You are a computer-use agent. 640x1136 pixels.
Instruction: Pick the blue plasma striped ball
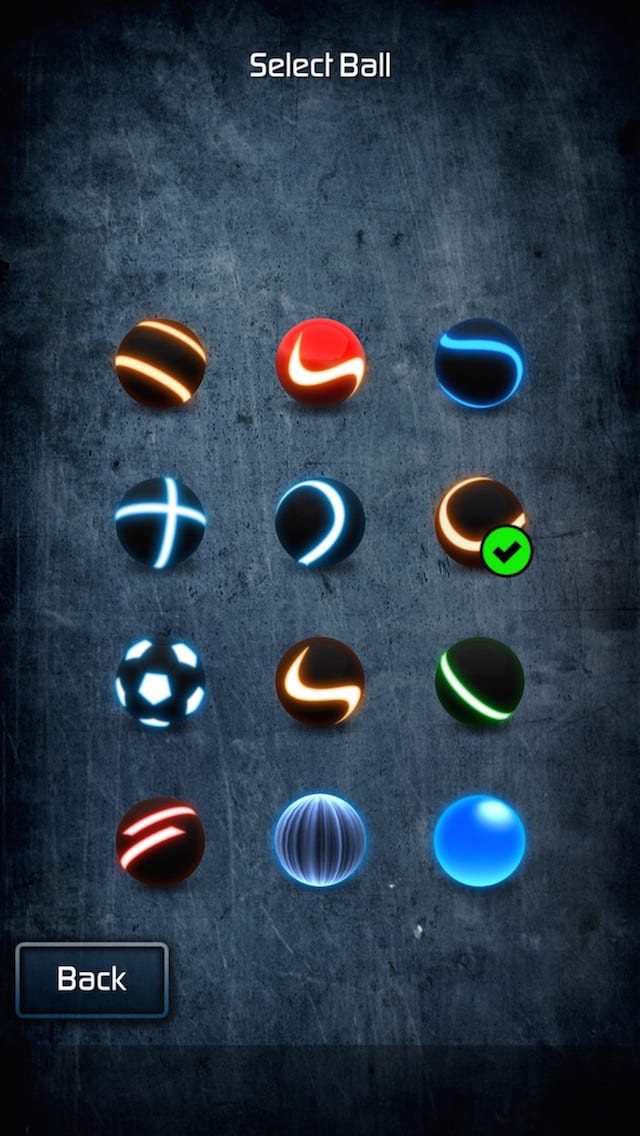[x=320, y=841]
